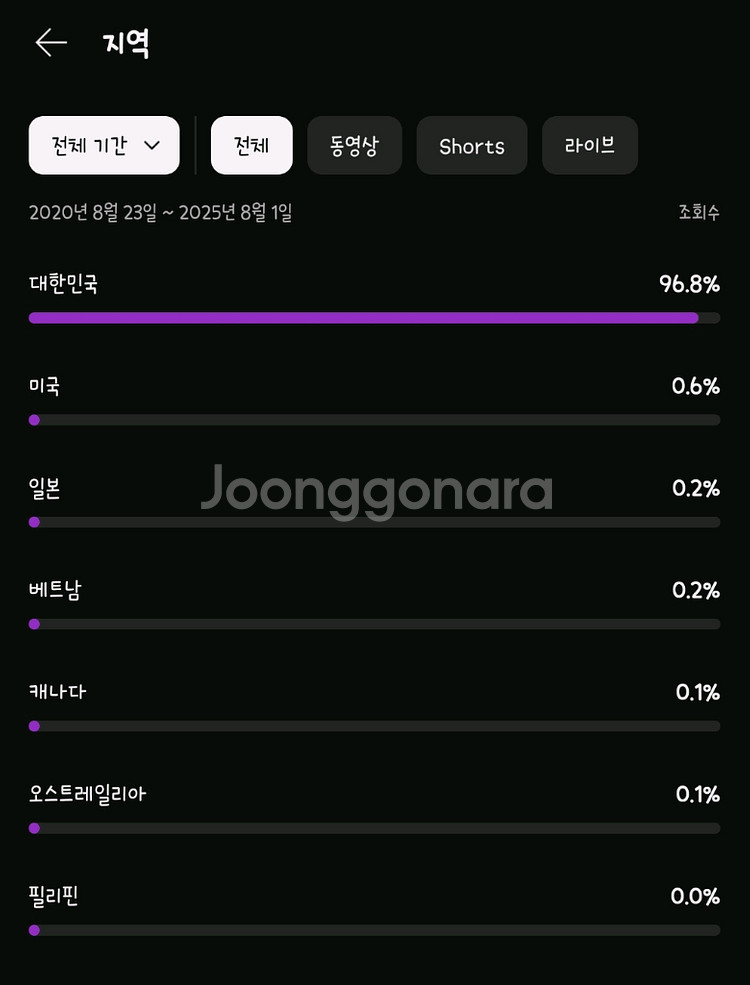Go back using the arrow icon
This screenshot has height=985, width=750.
(x=51, y=43)
